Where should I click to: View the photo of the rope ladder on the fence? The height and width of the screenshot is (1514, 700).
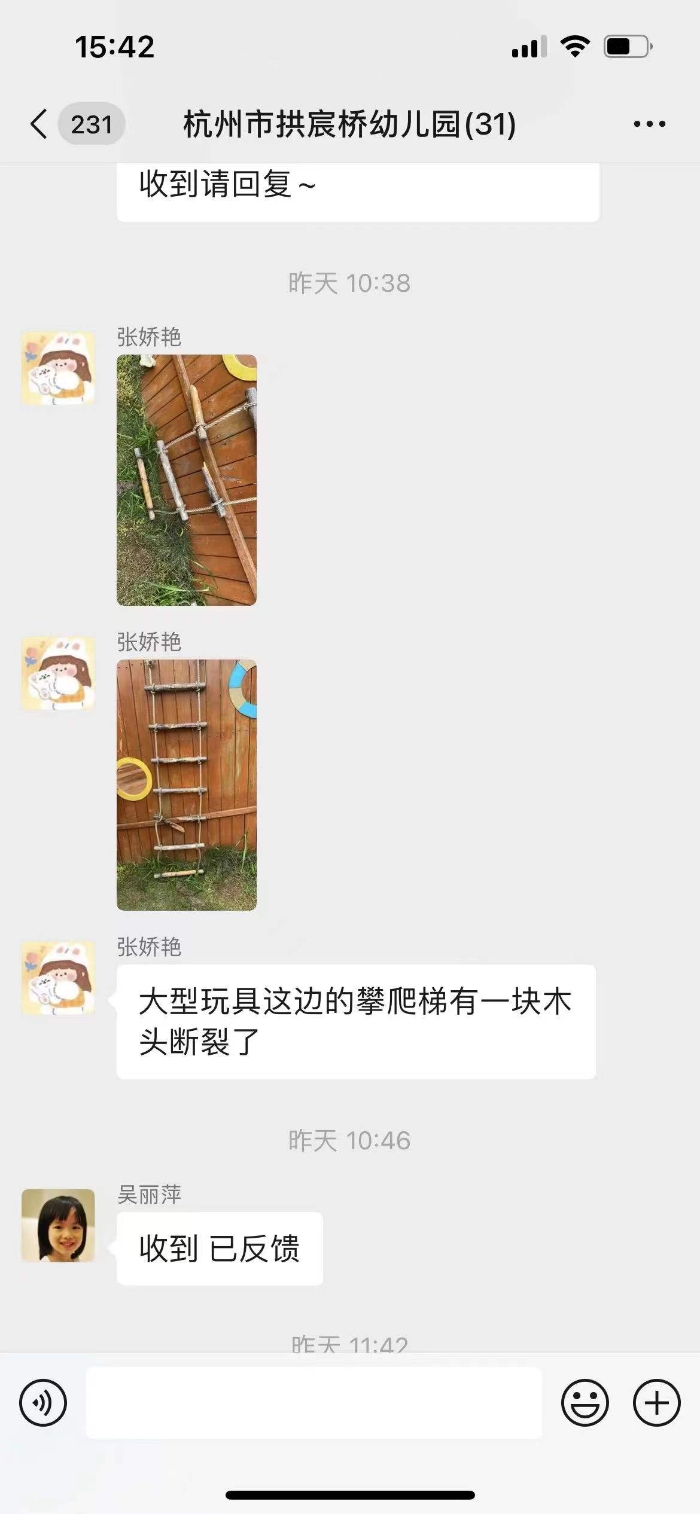(187, 785)
